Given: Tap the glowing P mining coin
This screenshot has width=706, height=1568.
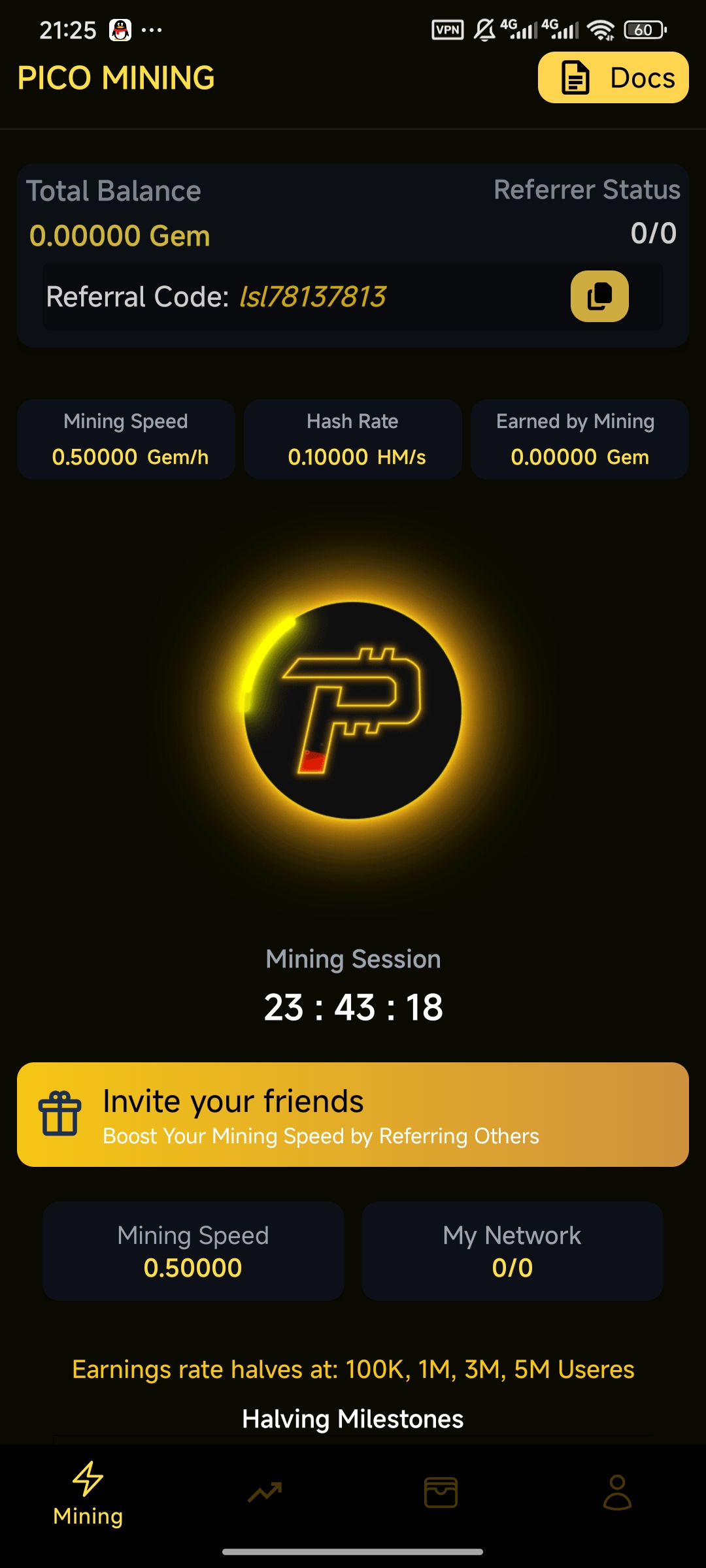Looking at the screenshot, I should coord(353,710).
